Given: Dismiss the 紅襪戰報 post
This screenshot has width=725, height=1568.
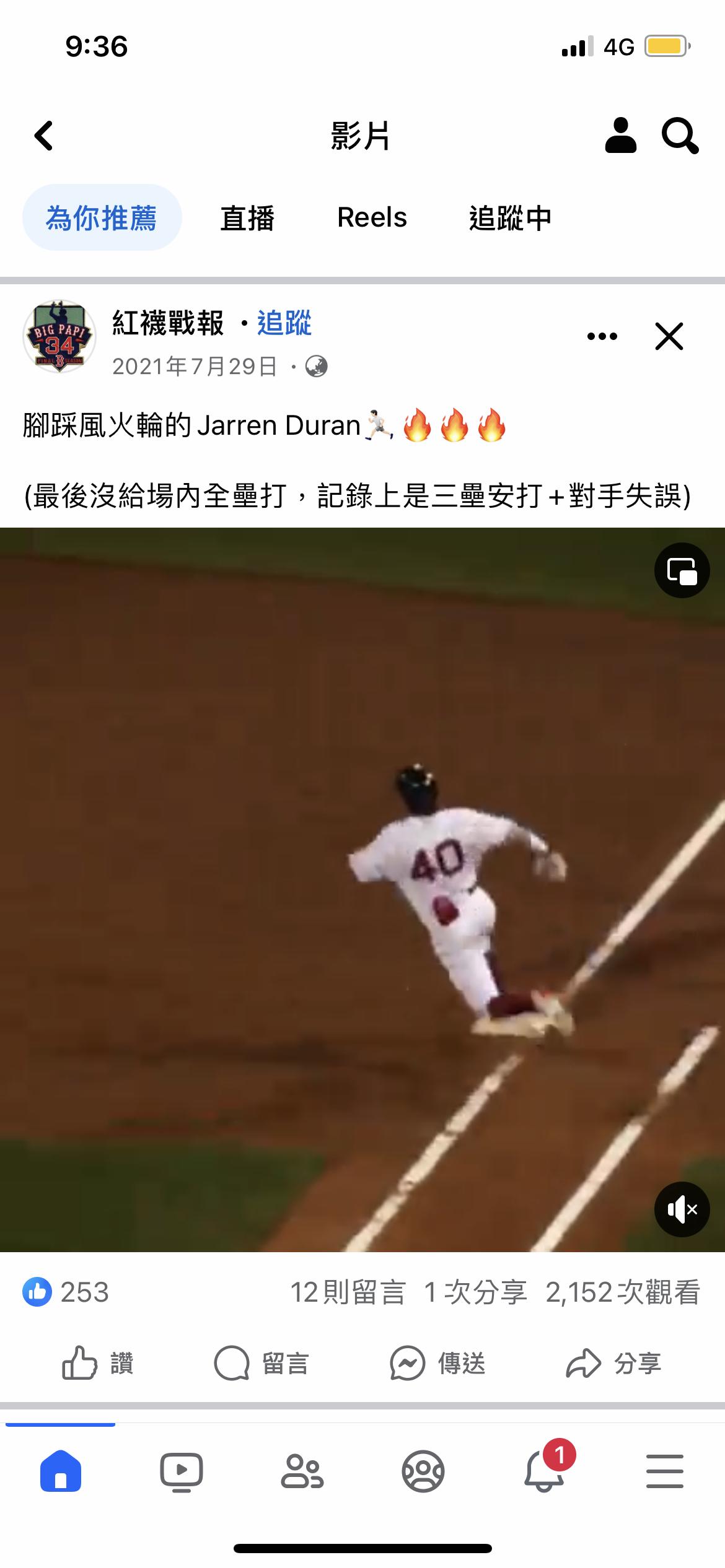Looking at the screenshot, I should 669,336.
